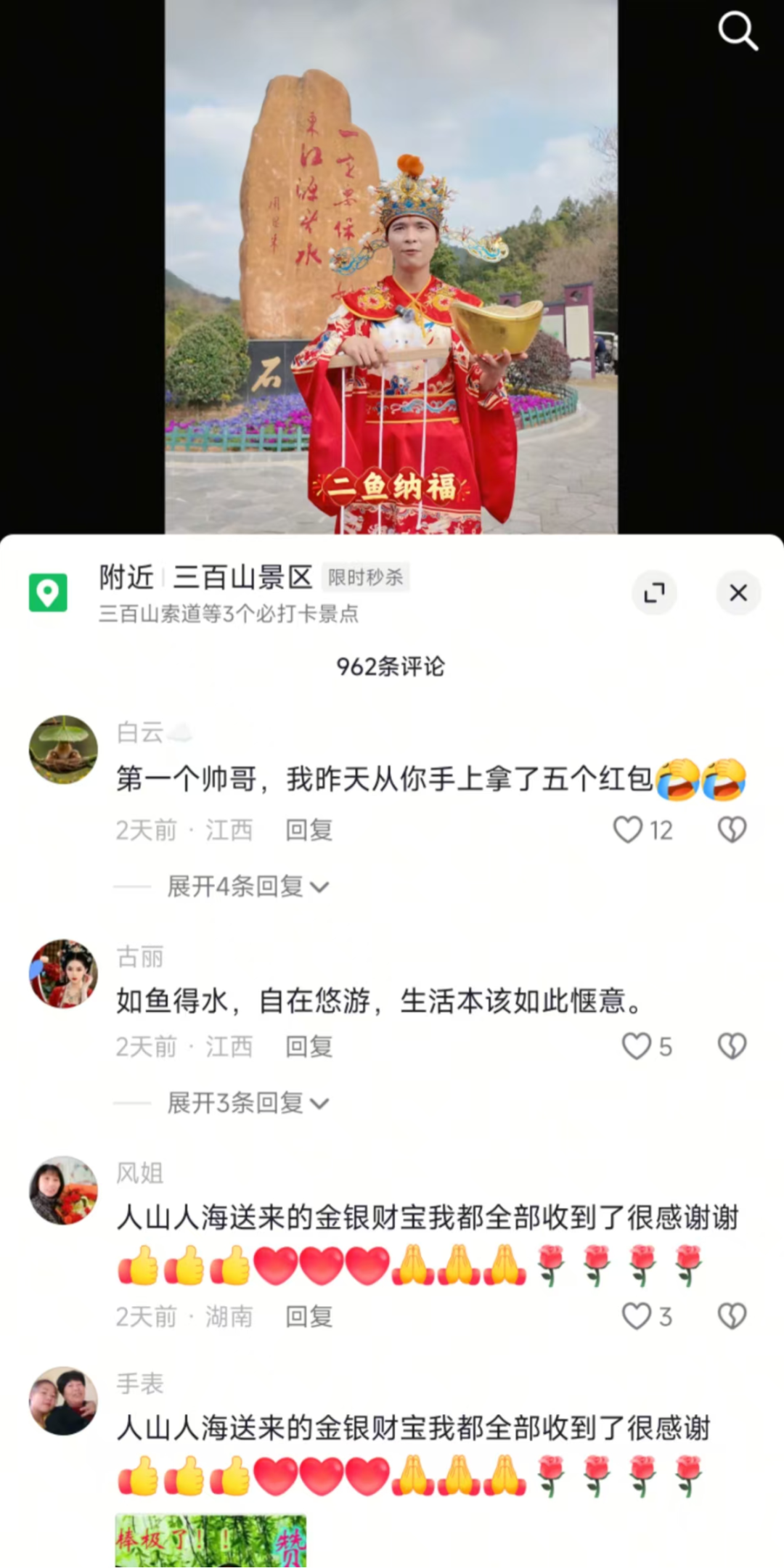Dislike 白云's comment

pos(732,830)
